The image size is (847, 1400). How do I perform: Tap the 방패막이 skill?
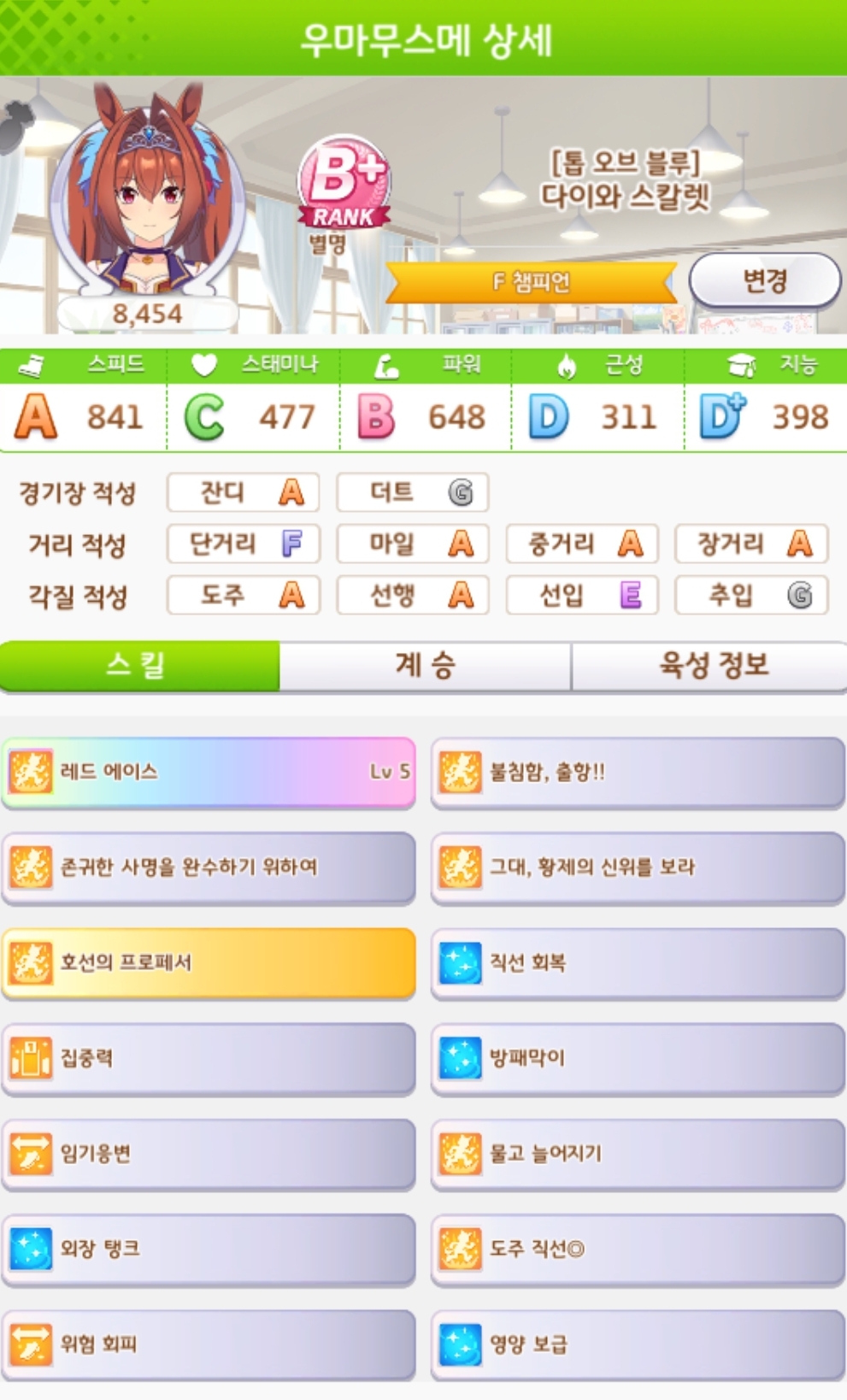638,1059
